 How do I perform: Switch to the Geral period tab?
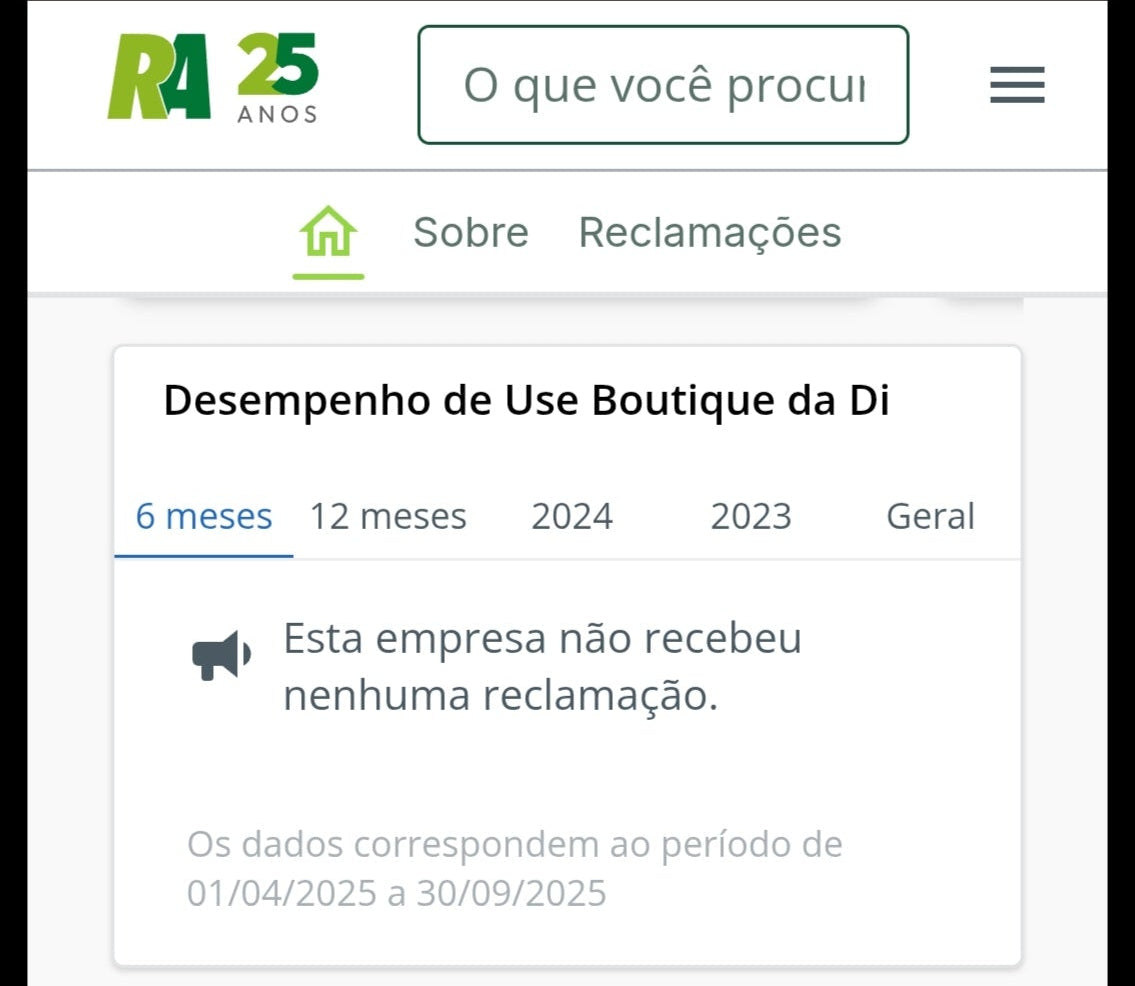[930, 517]
